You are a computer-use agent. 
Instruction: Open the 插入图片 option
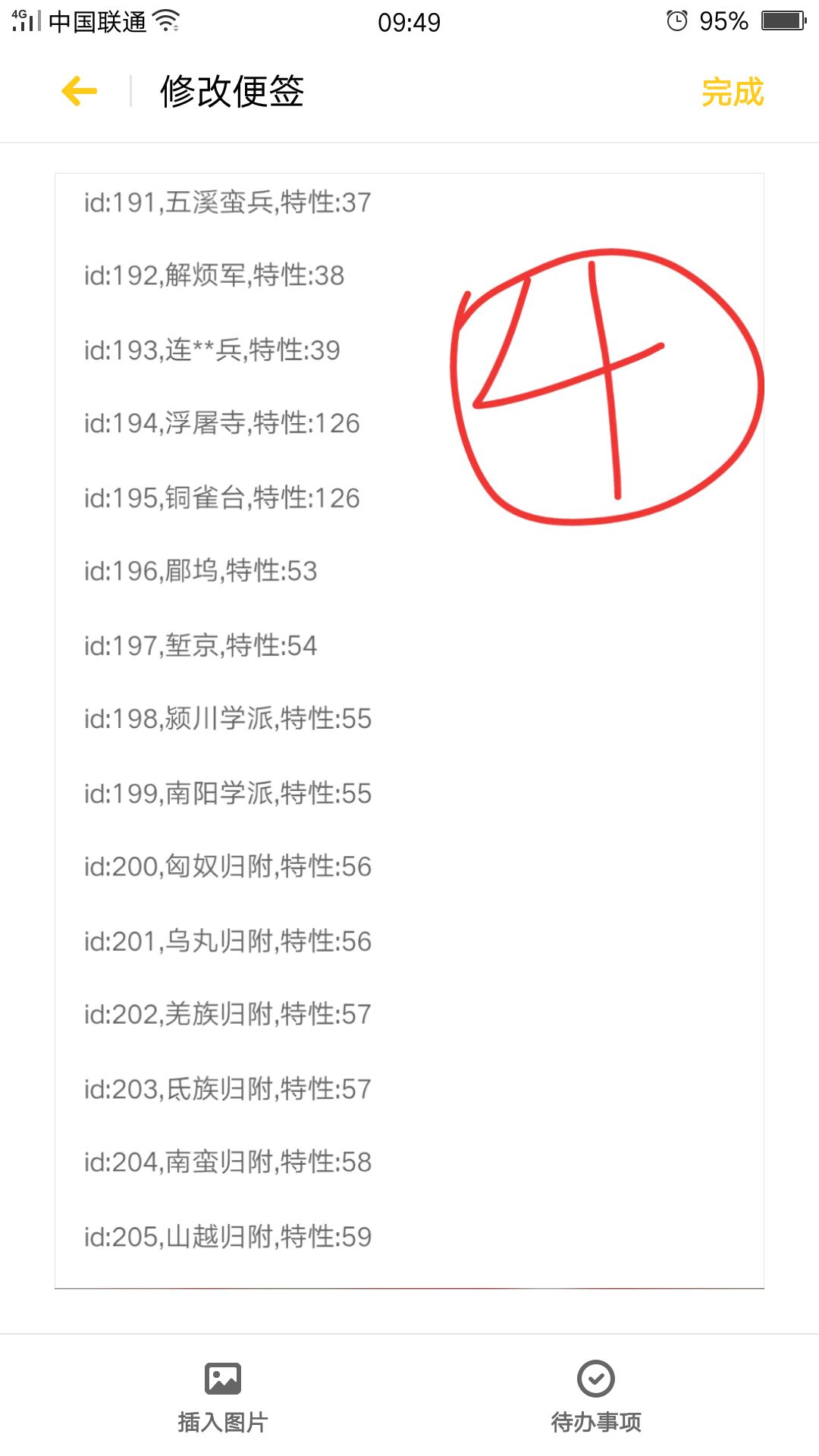pyautogui.click(x=222, y=1423)
